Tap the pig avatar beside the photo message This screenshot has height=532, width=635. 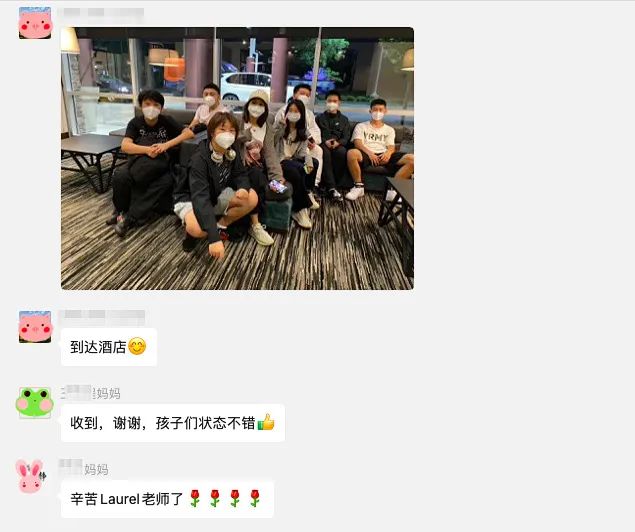click(35, 23)
